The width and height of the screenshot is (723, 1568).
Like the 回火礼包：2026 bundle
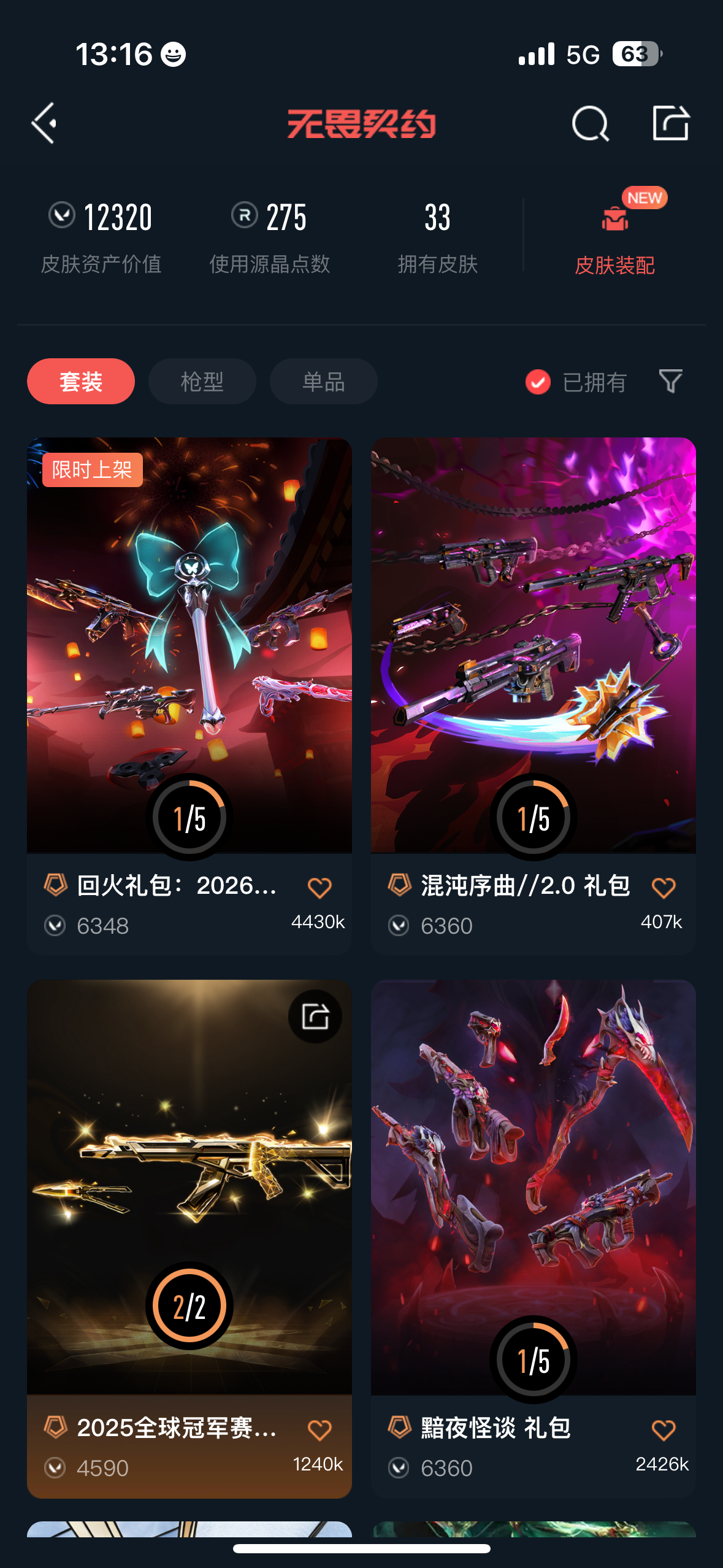pos(319,887)
